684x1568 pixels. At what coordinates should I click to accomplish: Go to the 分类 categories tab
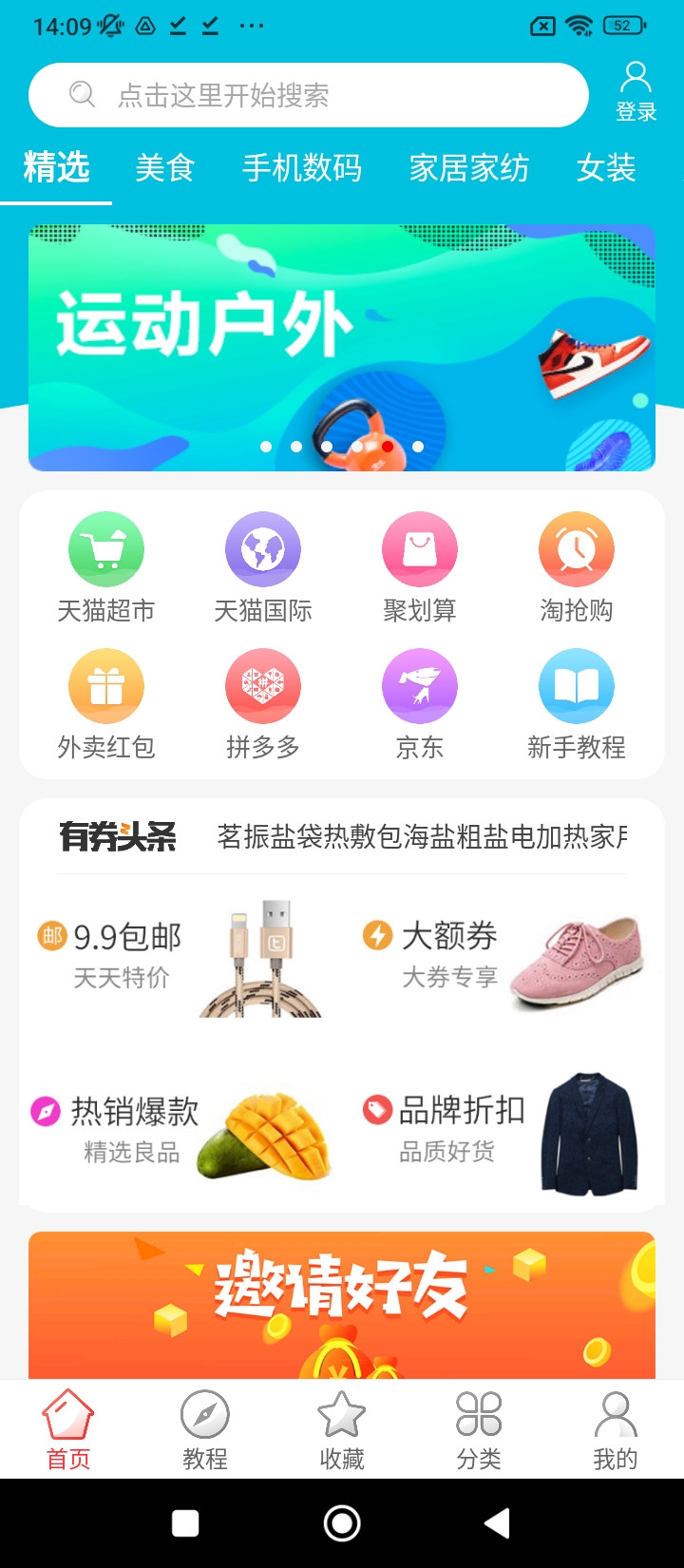(x=479, y=1430)
